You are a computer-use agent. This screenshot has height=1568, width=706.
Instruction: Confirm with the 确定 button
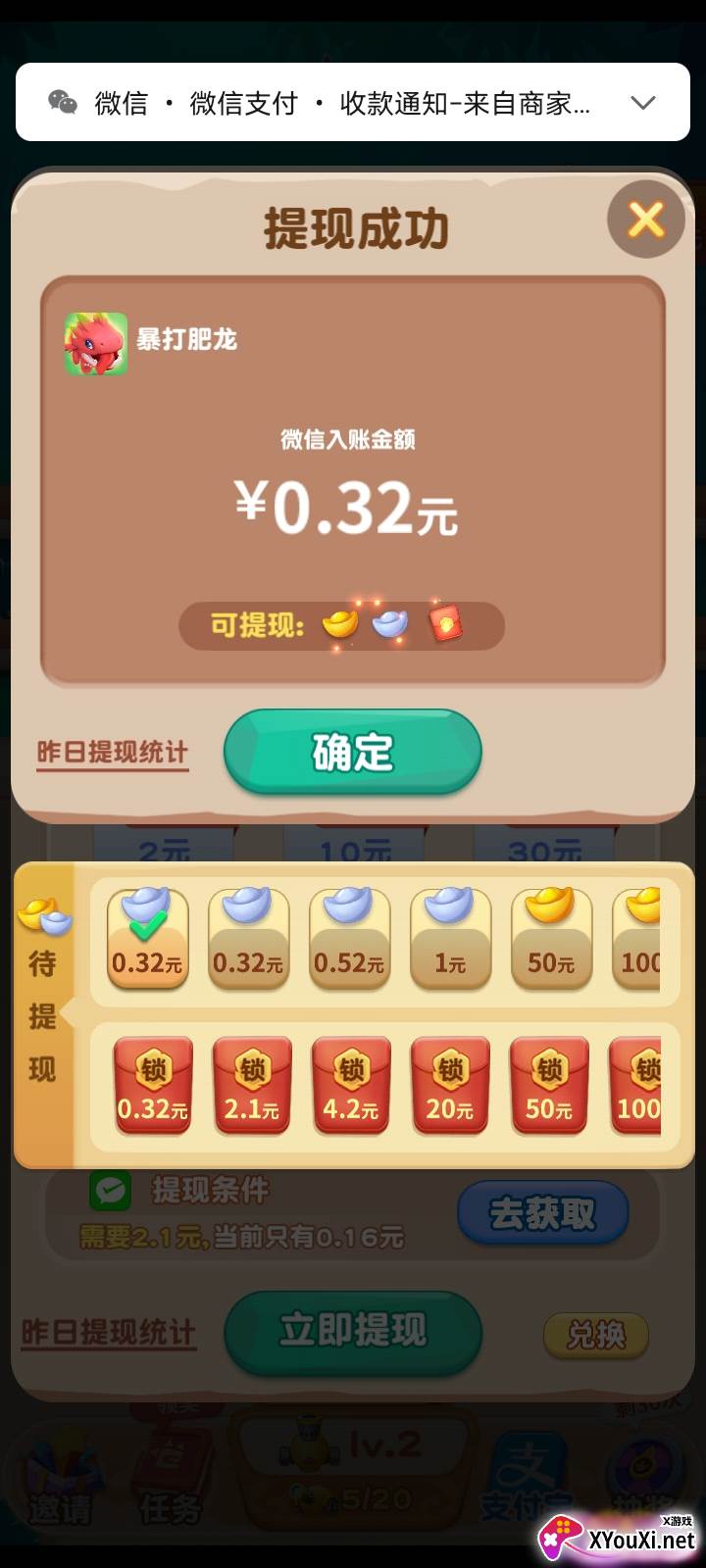pyautogui.click(x=353, y=752)
